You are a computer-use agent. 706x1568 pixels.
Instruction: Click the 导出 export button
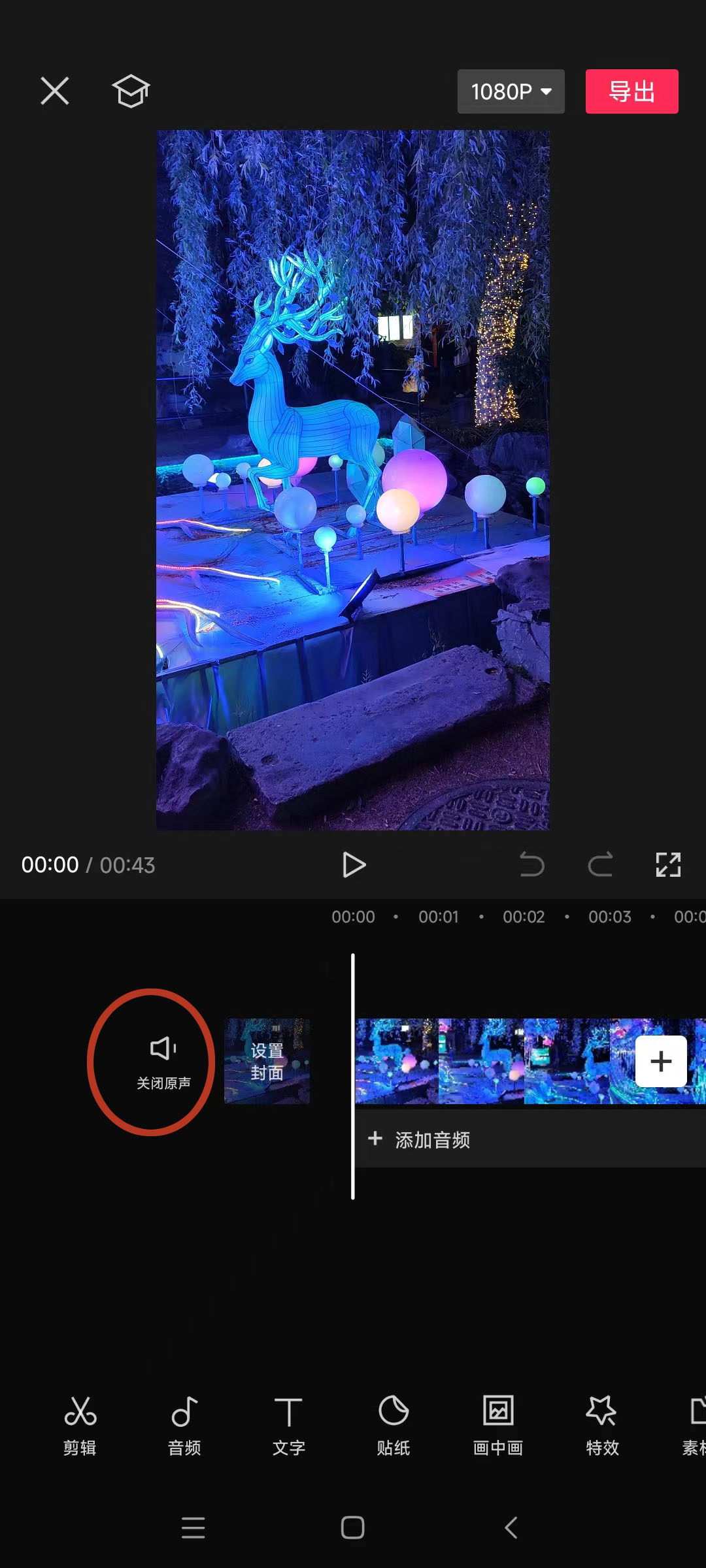(631, 91)
